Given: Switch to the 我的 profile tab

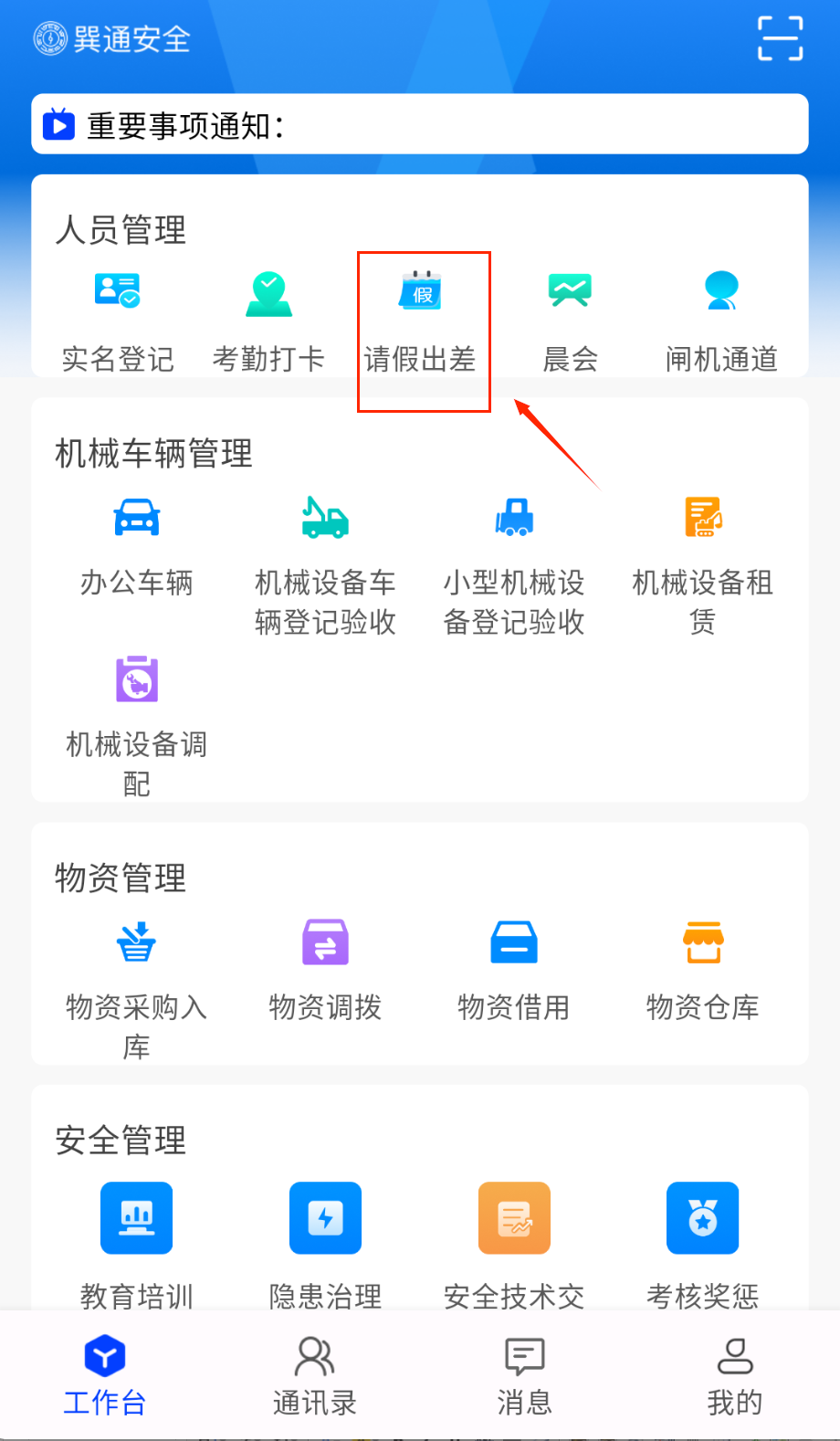Looking at the screenshot, I should (734, 1376).
